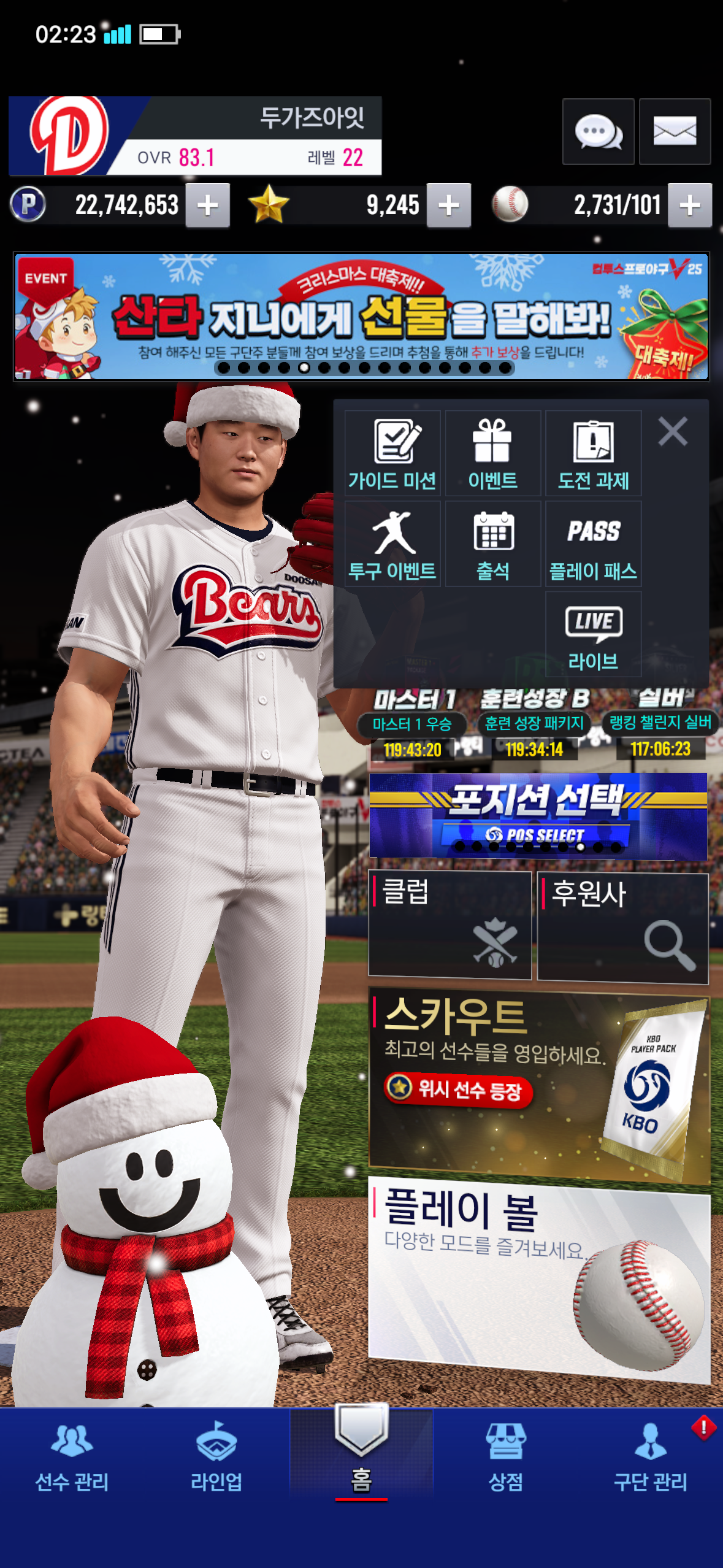Open the Santa Genie event banner
Screen dimensions: 723x1568
361,316
